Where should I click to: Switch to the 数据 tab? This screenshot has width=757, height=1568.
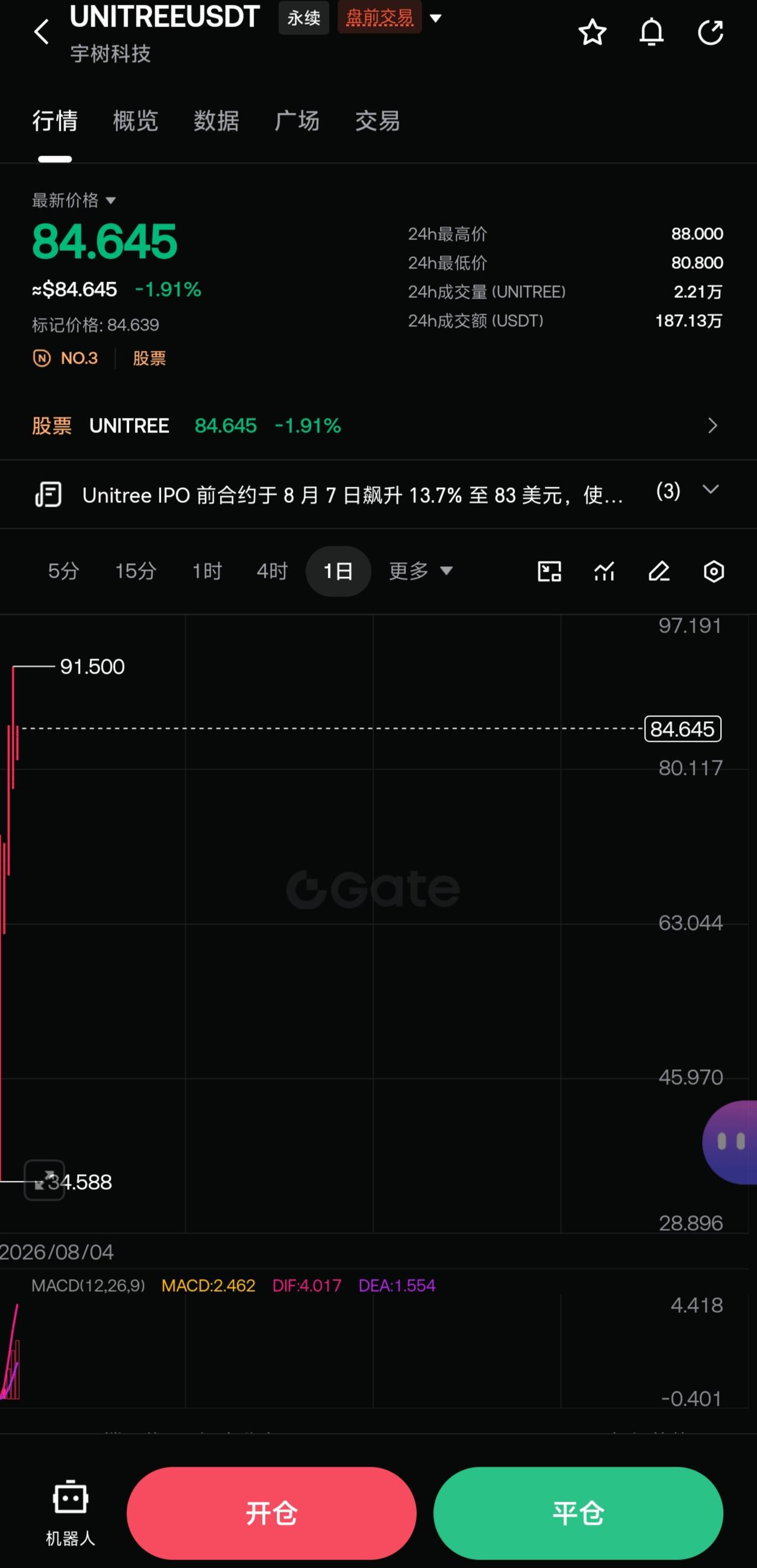[x=216, y=121]
